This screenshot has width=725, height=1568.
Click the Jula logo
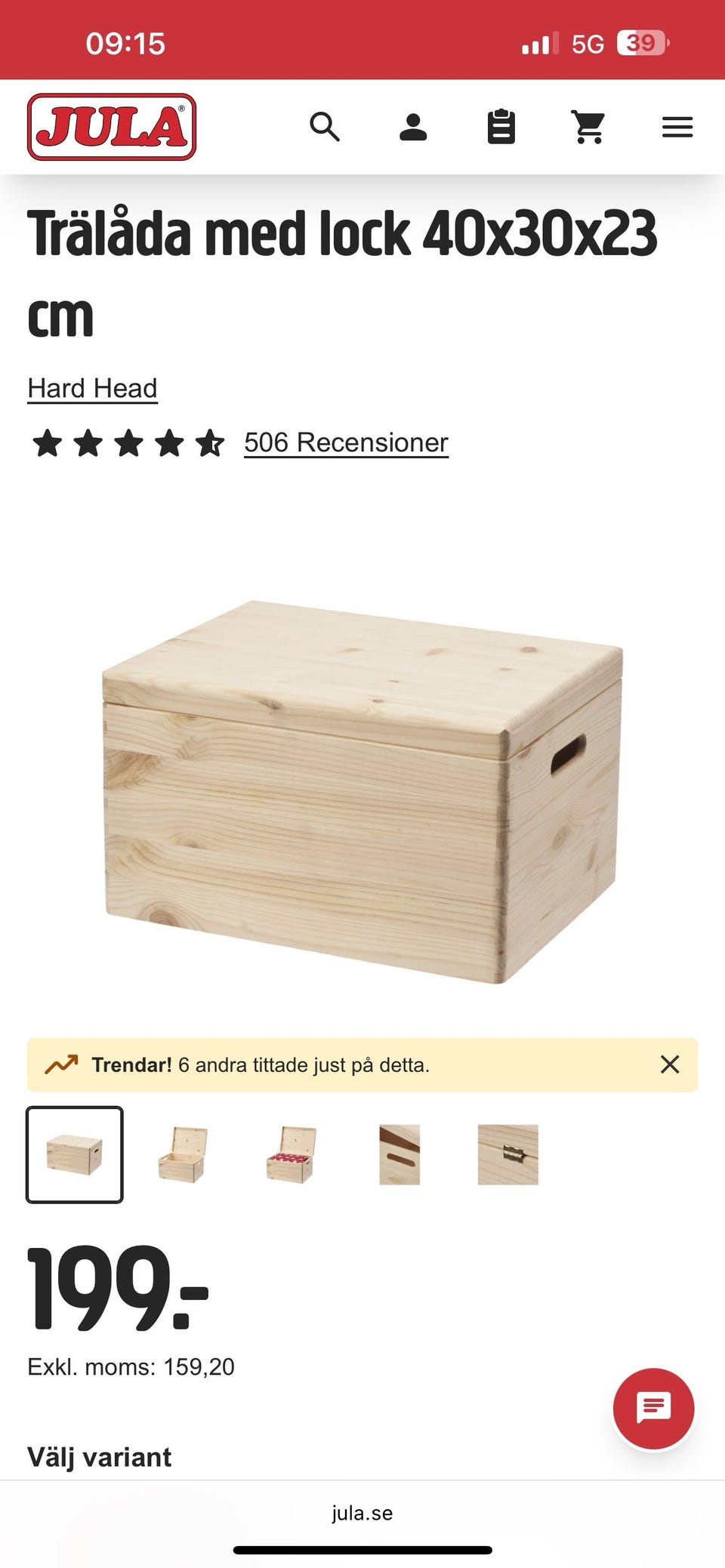(x=110, y=127)
